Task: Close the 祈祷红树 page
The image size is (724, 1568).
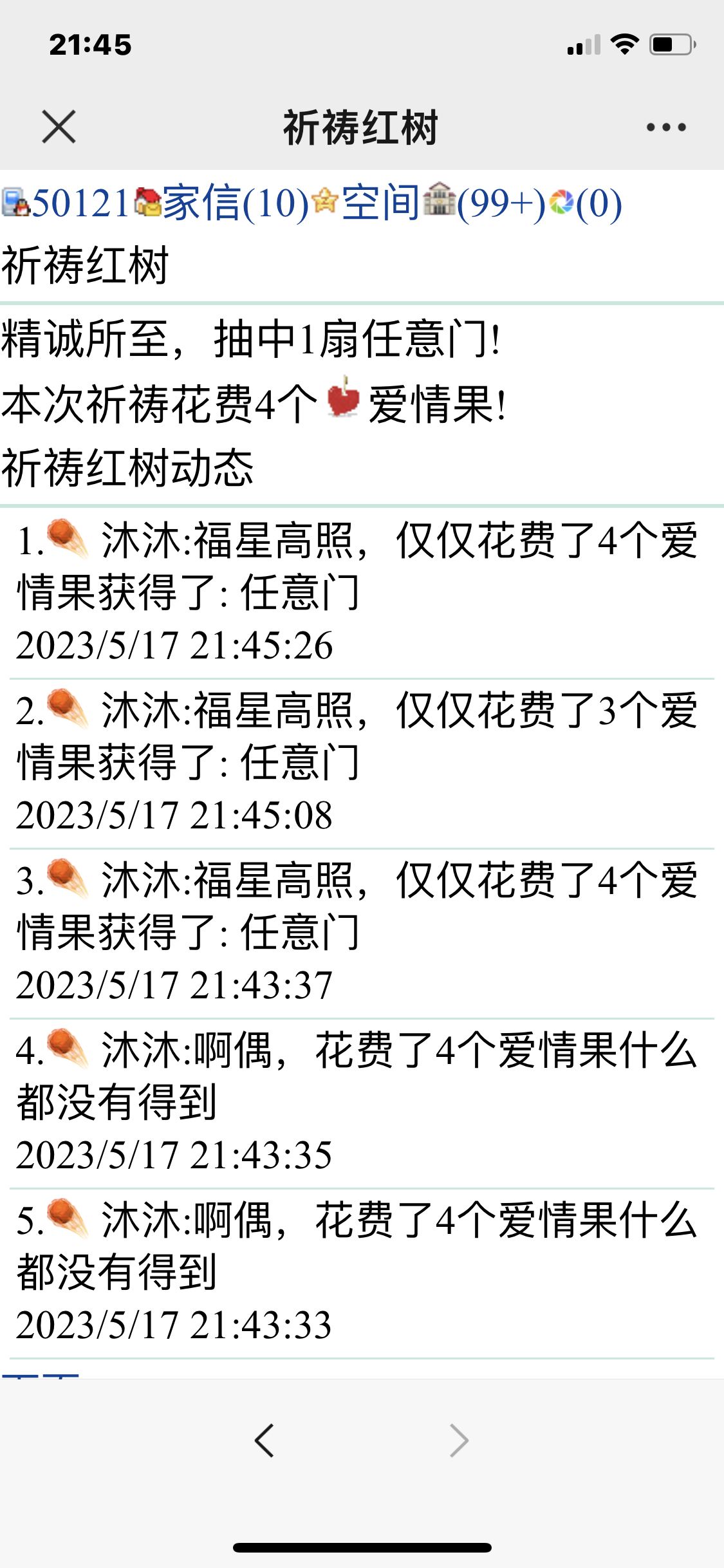Action: pyautogui.click(x=59, y=126)
